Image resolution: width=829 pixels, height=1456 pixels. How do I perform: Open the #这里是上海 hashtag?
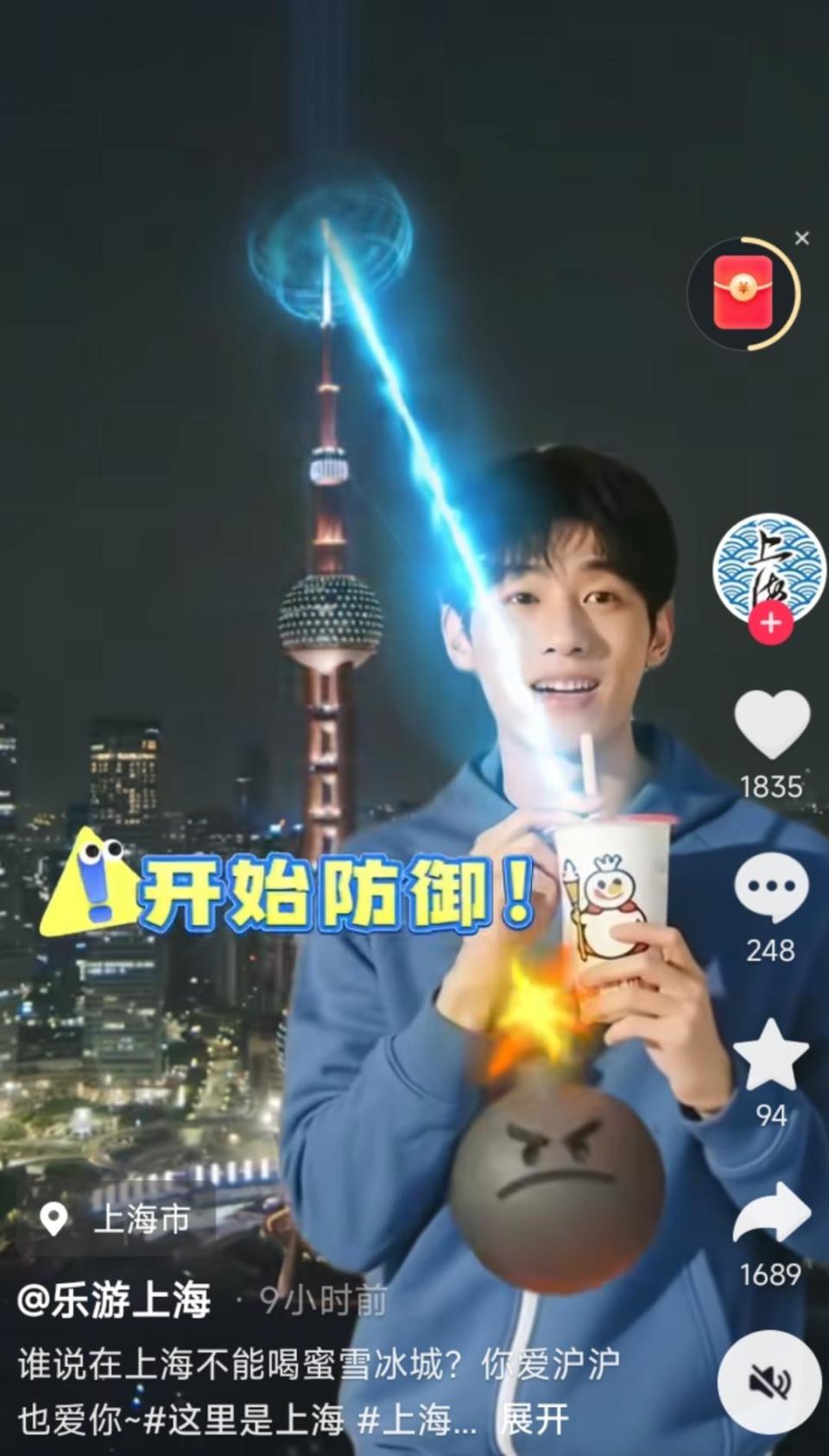244,1419
